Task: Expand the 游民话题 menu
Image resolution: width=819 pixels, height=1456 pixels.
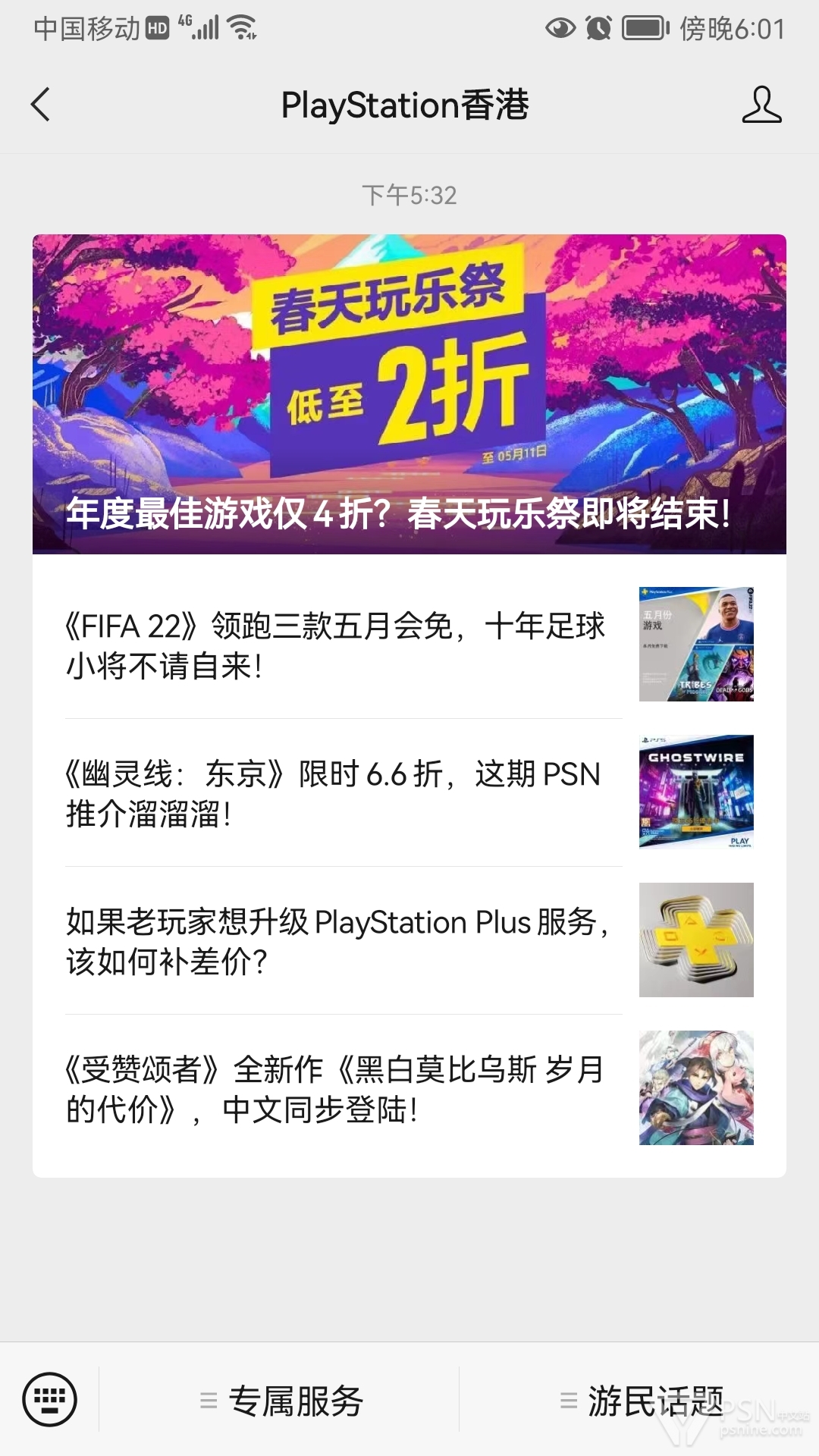Action: click(x=640, y=1400)
